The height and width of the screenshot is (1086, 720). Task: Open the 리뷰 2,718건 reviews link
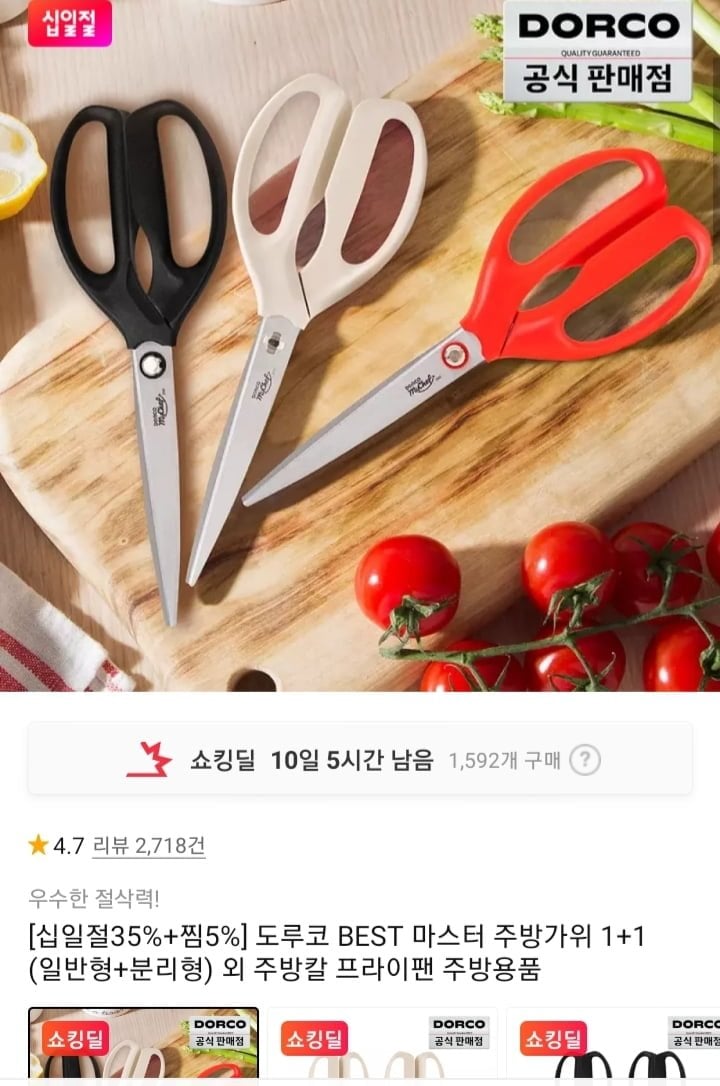tap(149, 846)
